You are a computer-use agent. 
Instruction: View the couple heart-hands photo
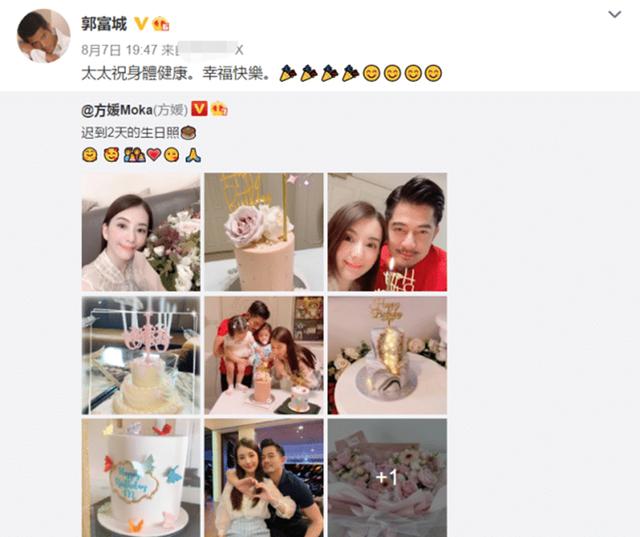pyautogui.click(x=264, y=477)
